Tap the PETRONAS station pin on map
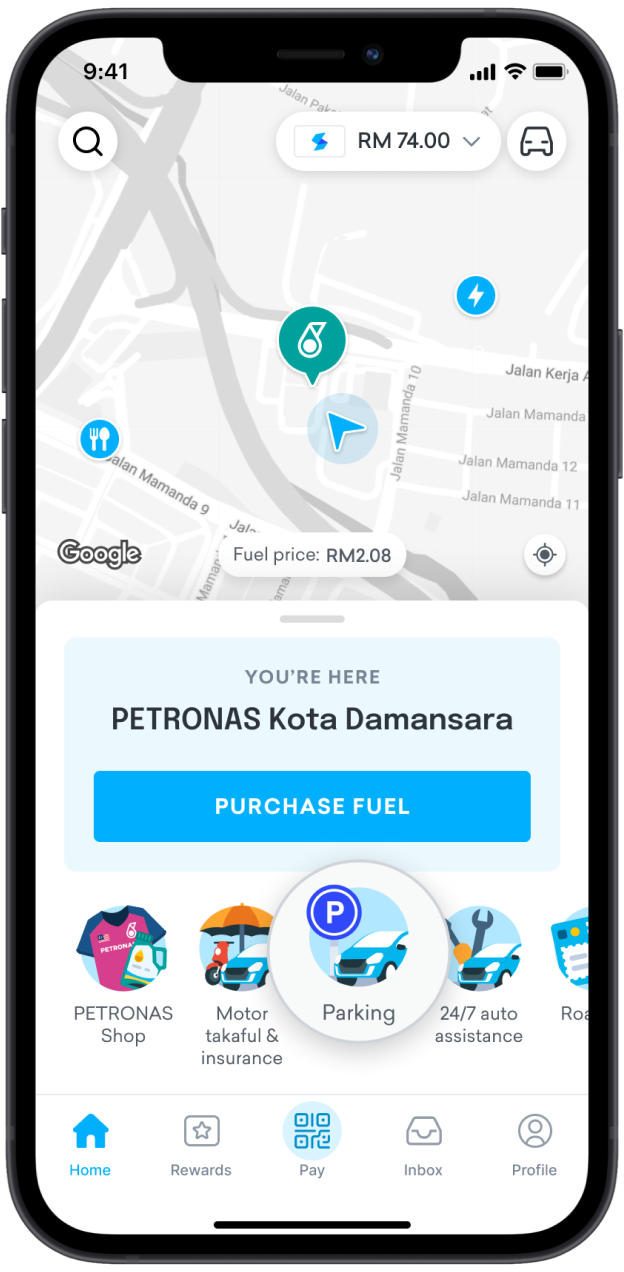Screen dimensions: 624x1272 [x=312, y=340]
